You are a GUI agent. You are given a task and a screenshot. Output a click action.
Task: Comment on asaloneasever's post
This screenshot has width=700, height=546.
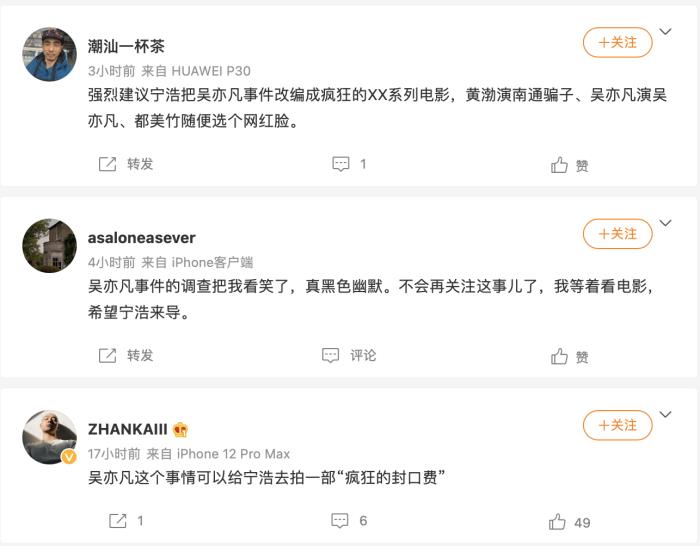click(x=349, y=355)
